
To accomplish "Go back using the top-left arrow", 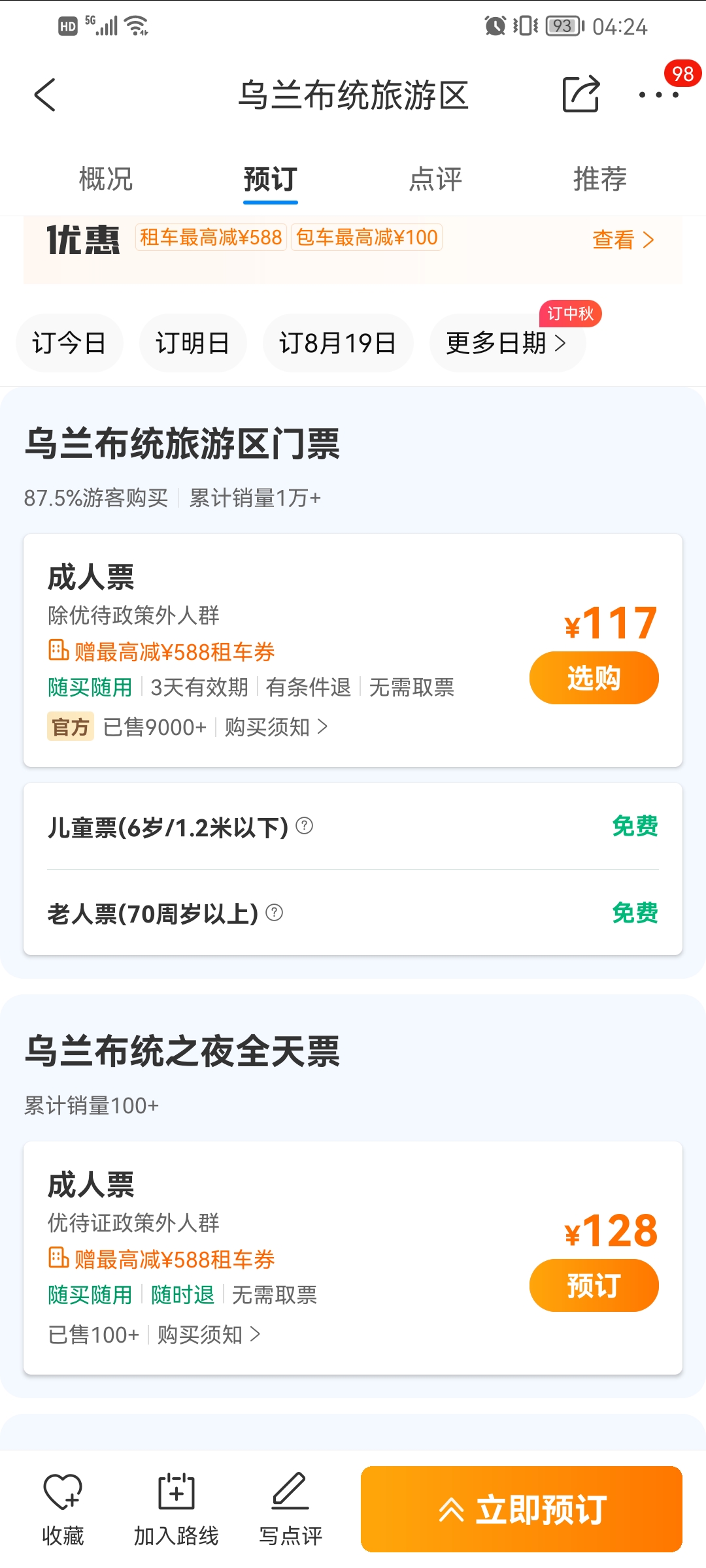I will [45, 95].
